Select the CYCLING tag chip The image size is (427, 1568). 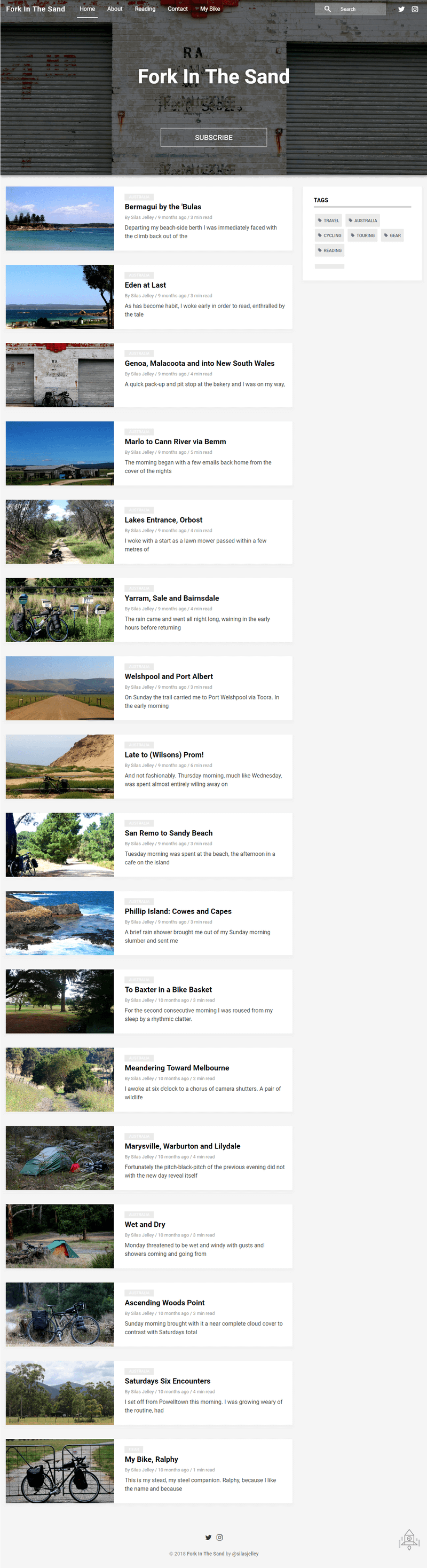[x=330, y=235]
